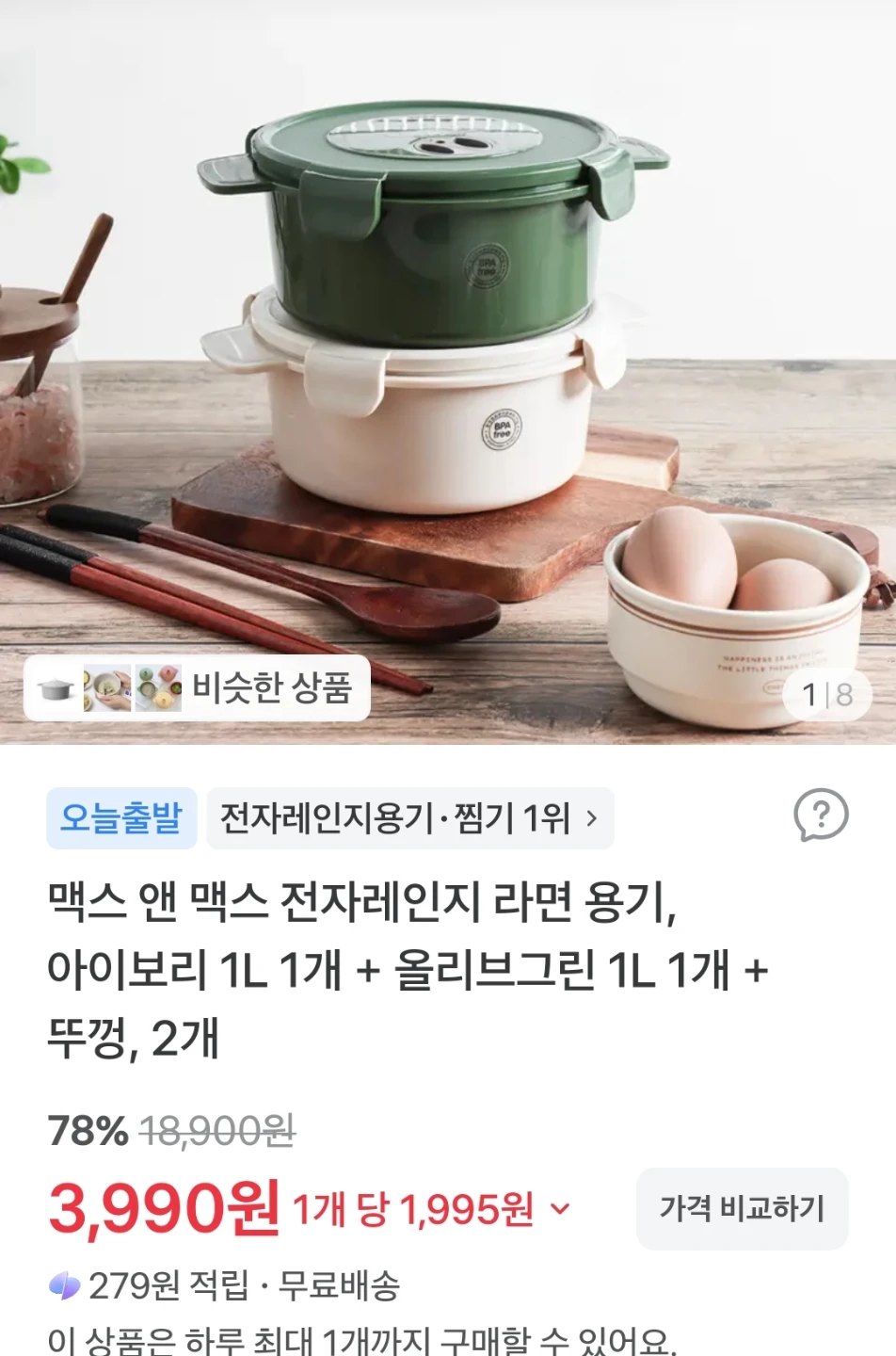This screenshot has width=896, height=1356.
Task: Open the 전자레인지용기·찜기 1위 ranking link
Action: (x=410, y=818)
